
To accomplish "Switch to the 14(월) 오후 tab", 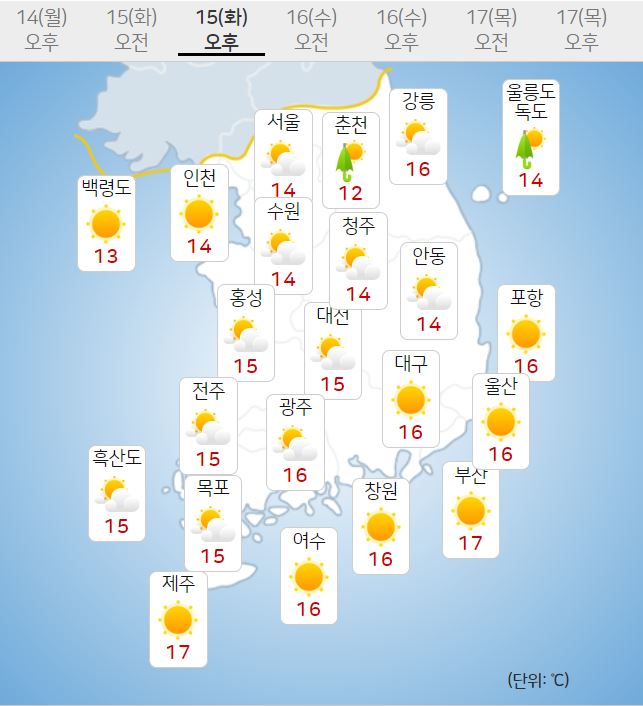I will coord(42,29).
